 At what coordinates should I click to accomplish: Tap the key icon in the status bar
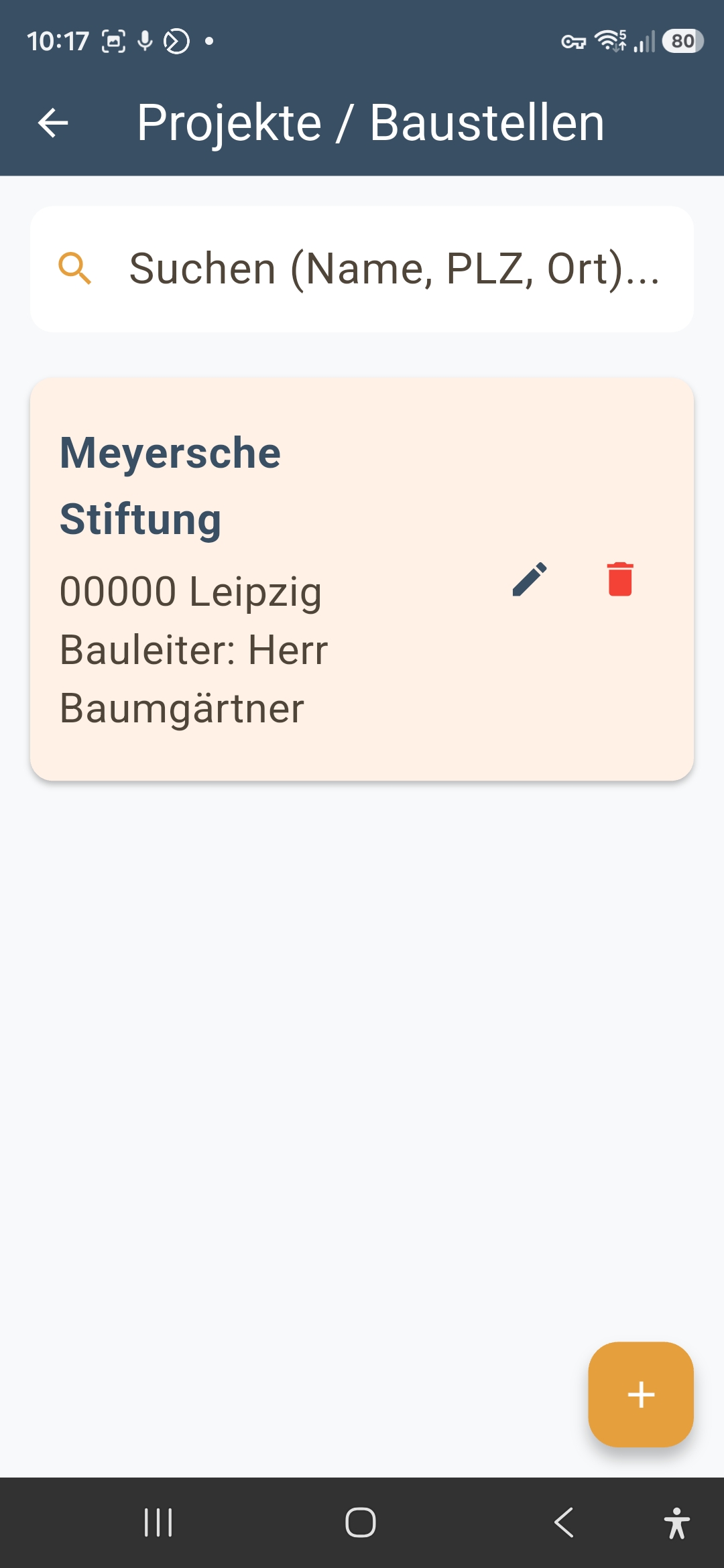point(573,42)
